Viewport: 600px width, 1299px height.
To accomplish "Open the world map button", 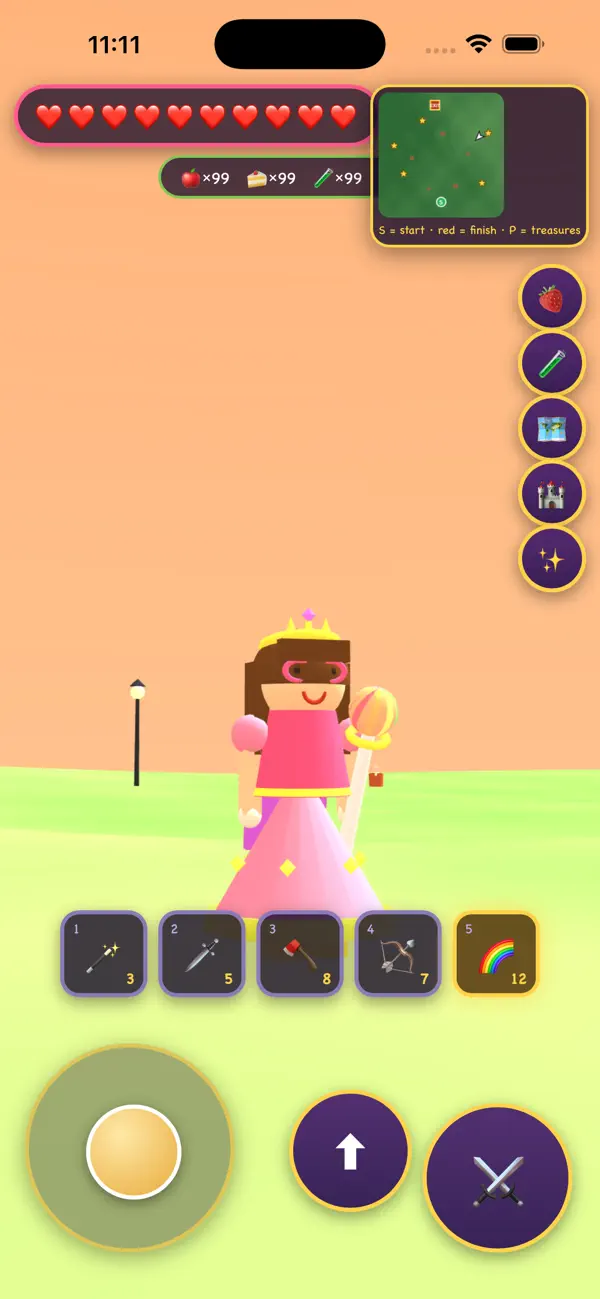I will coord(551,428).
